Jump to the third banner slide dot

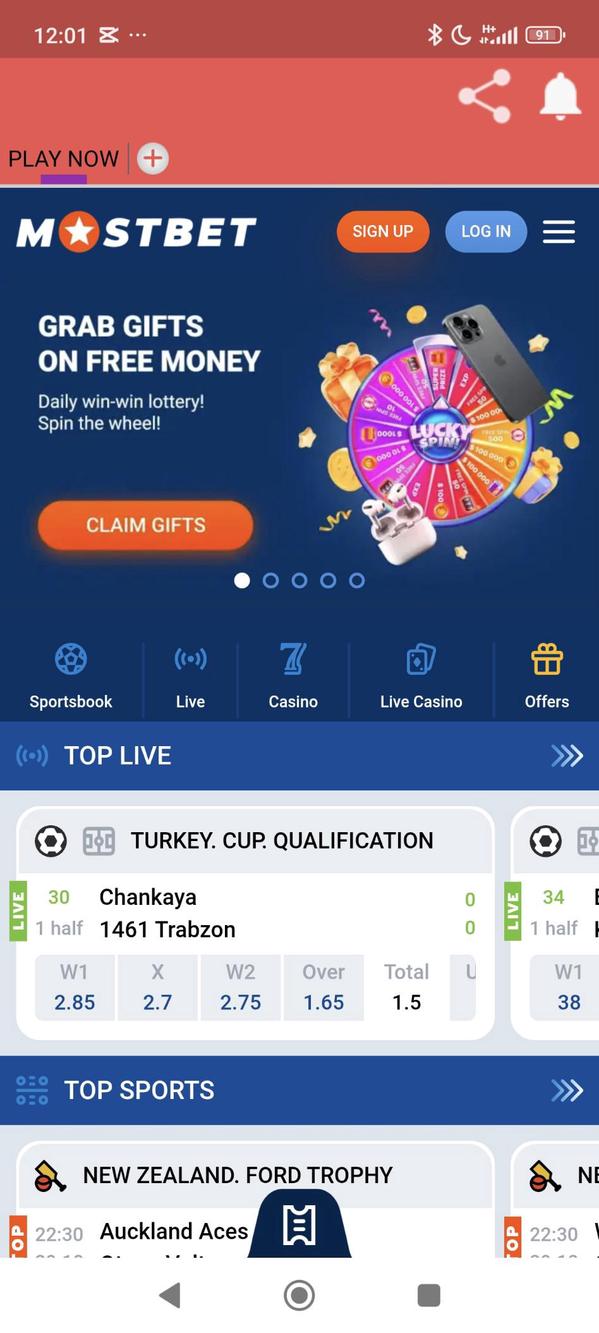pos(299,580)
